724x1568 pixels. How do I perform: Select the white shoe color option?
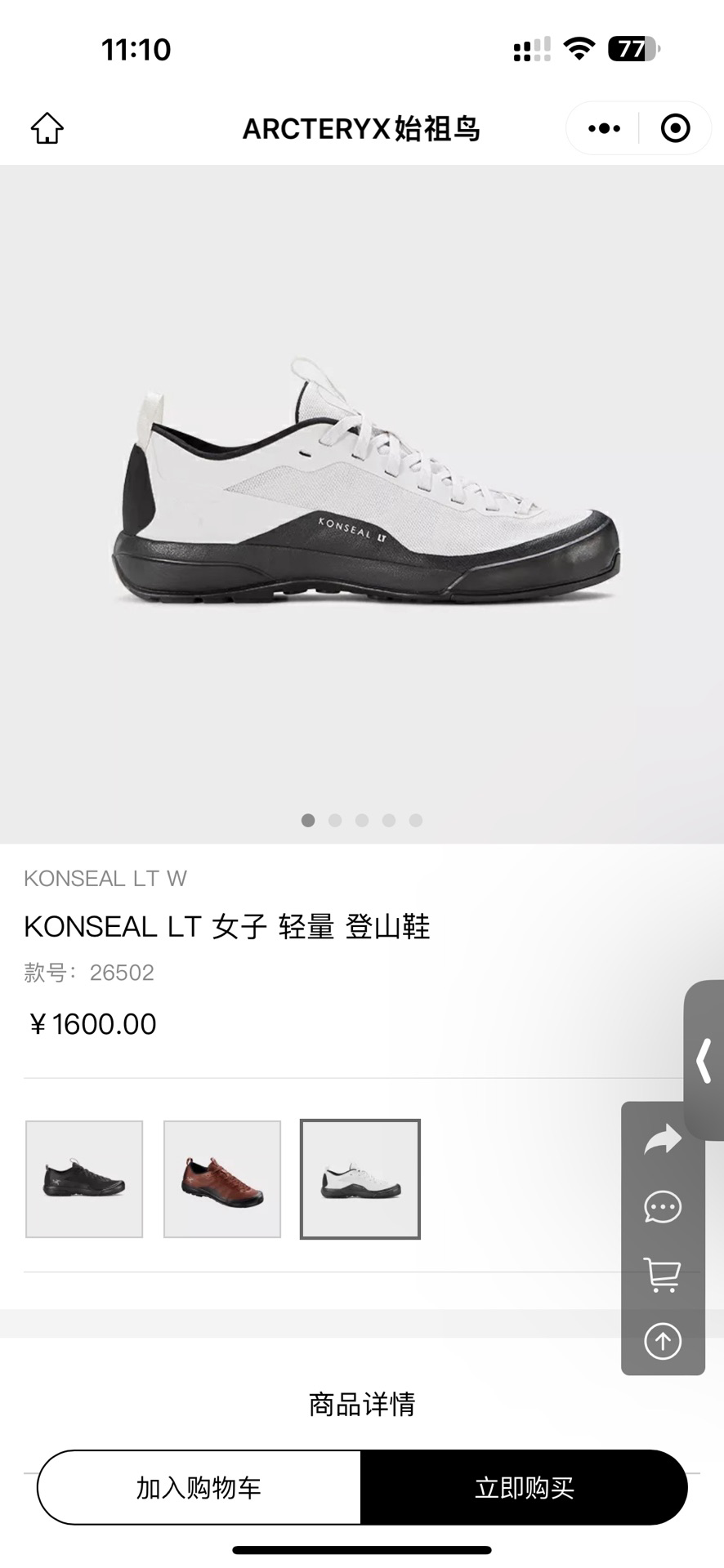coord(360,1178)
